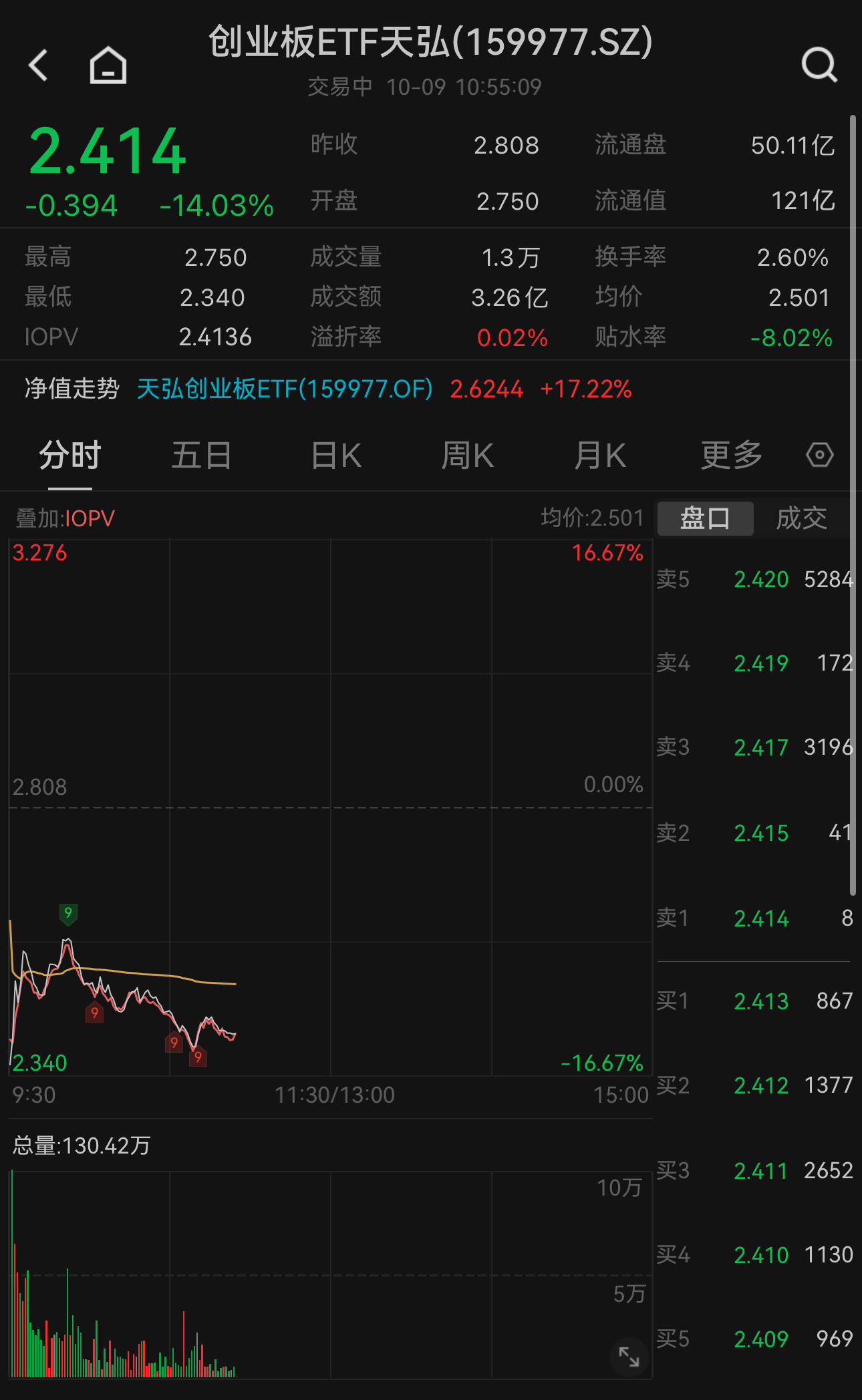The width and height of the screenshot is (862, 1400).
Task: Switch to the 五日 chart tab
Action: click(201, 455)
